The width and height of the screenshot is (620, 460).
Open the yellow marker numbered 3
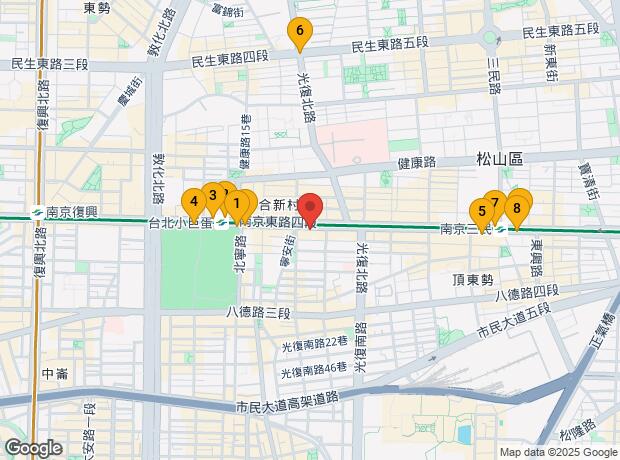pyautogui.click(x=211, y=194)
